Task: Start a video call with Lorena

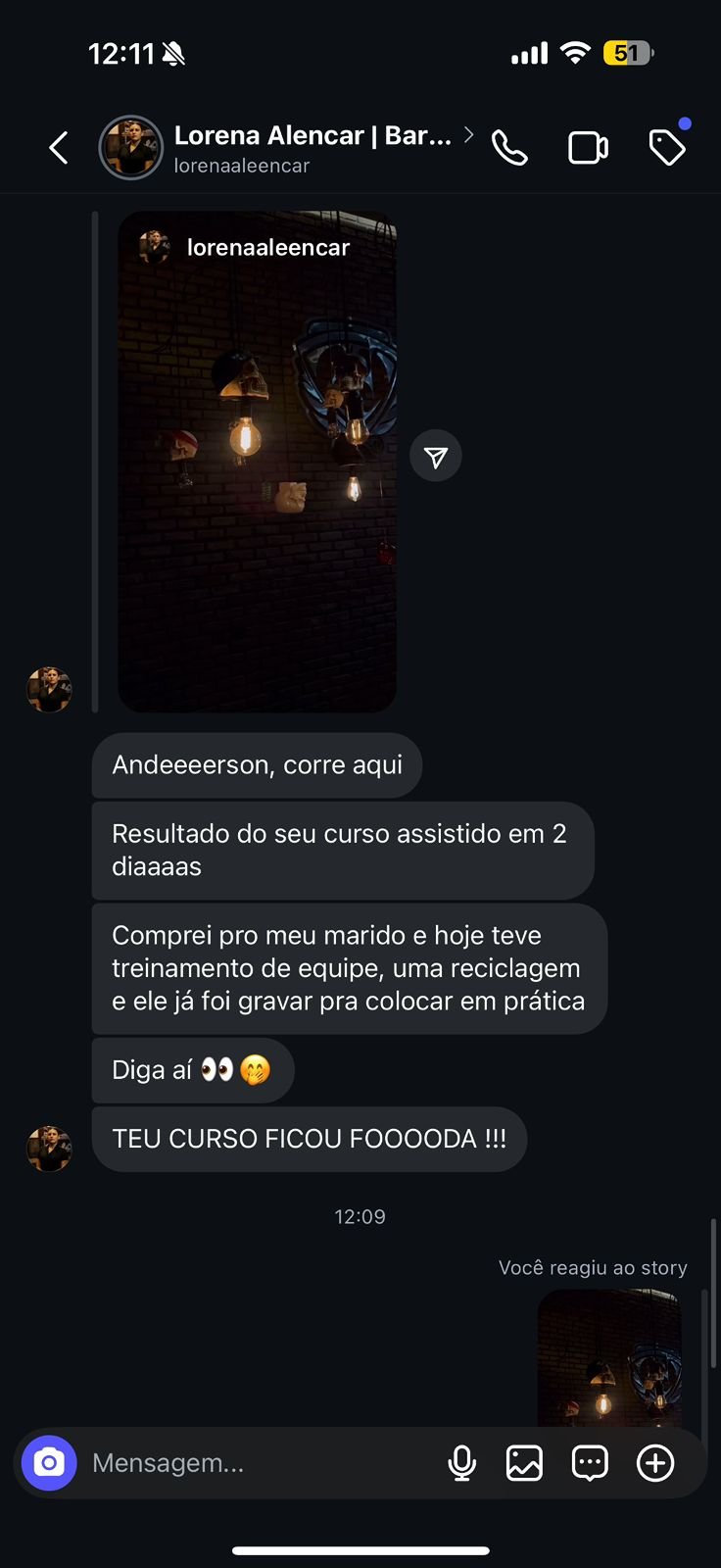Action: 588,148
